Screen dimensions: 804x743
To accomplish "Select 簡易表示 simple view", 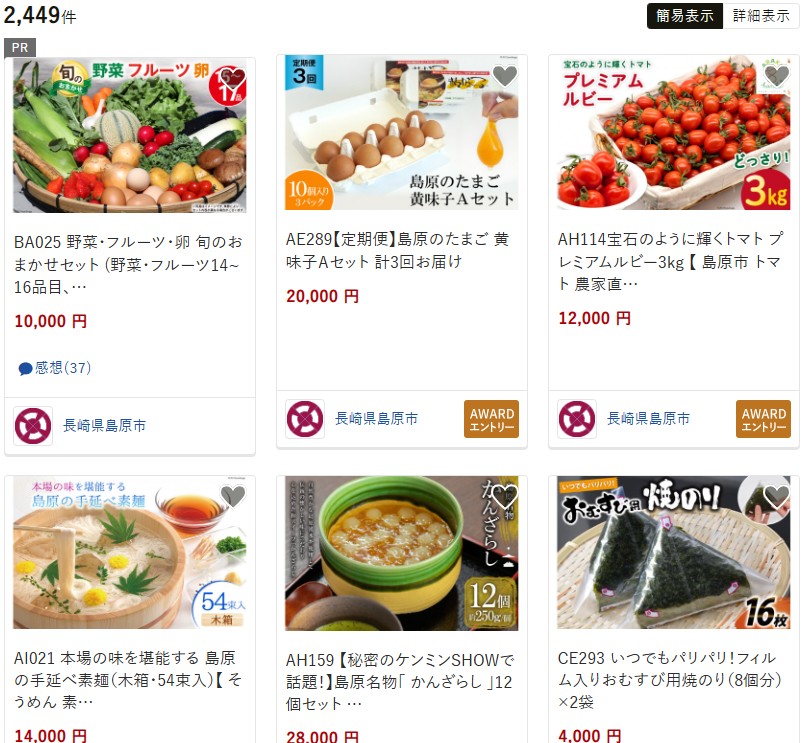I will click(x=685, y=16).
